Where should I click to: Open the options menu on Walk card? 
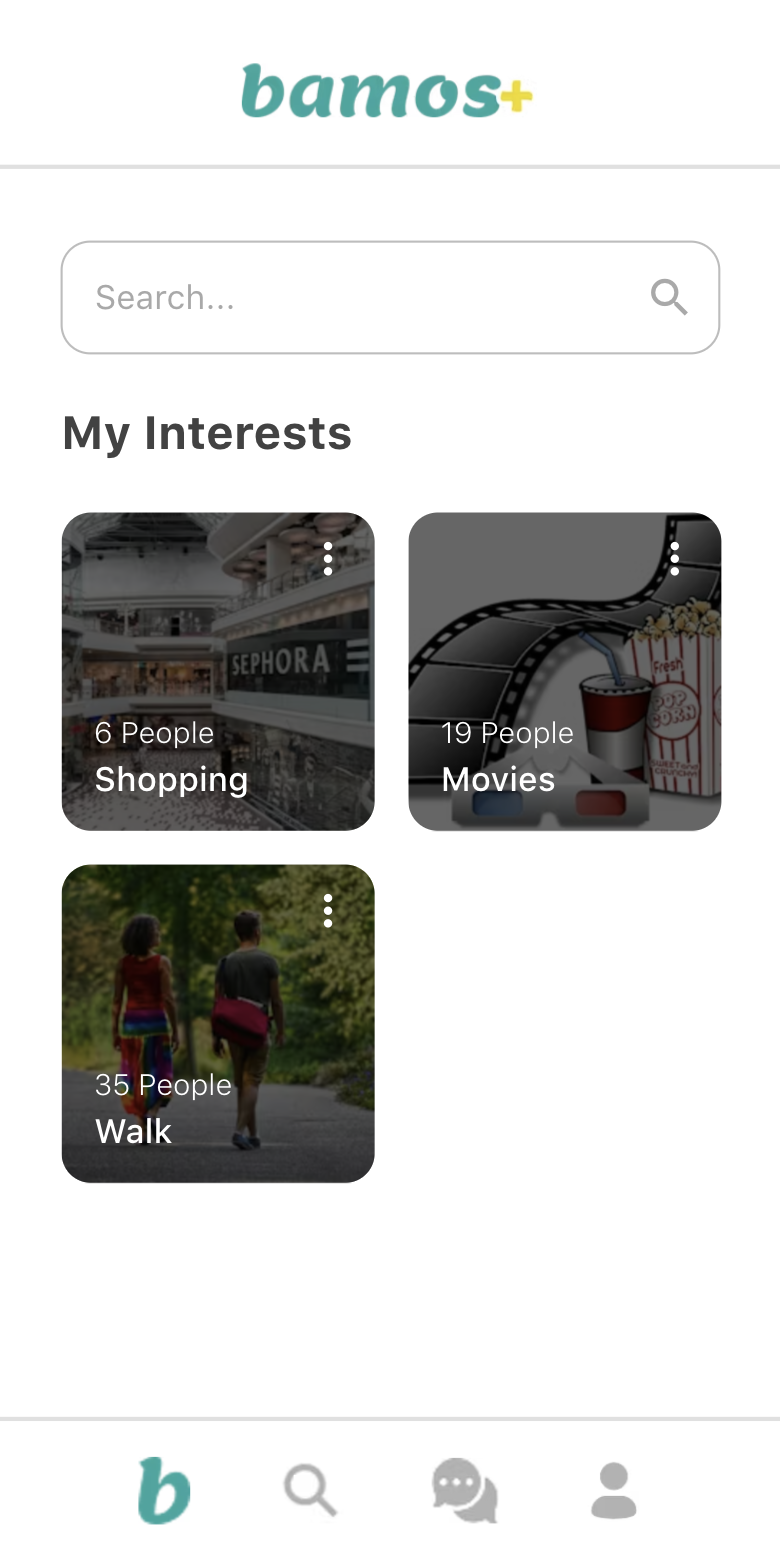pyautogui.click(x=328, y=911)
